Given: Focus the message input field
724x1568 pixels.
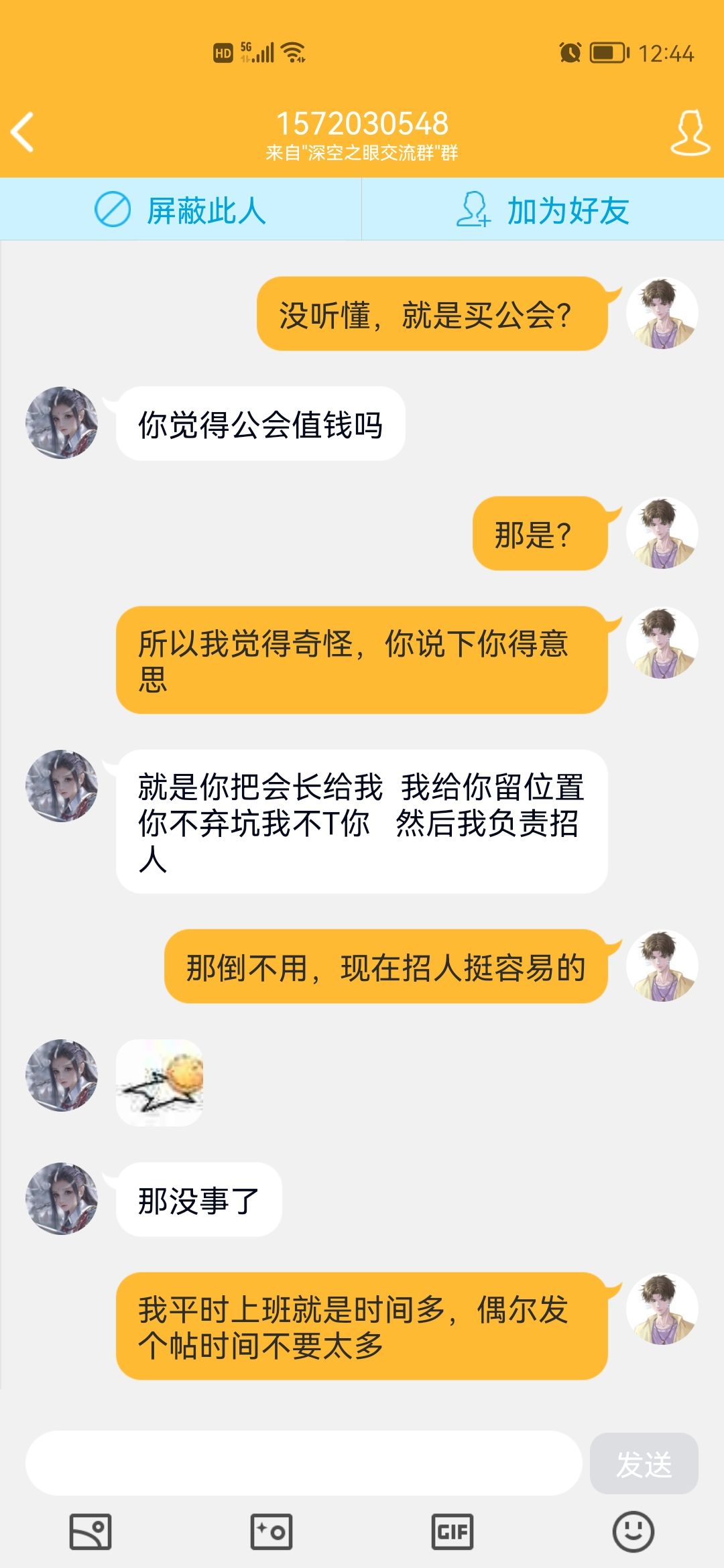Looking at the screenshot, I should 304,1463.
